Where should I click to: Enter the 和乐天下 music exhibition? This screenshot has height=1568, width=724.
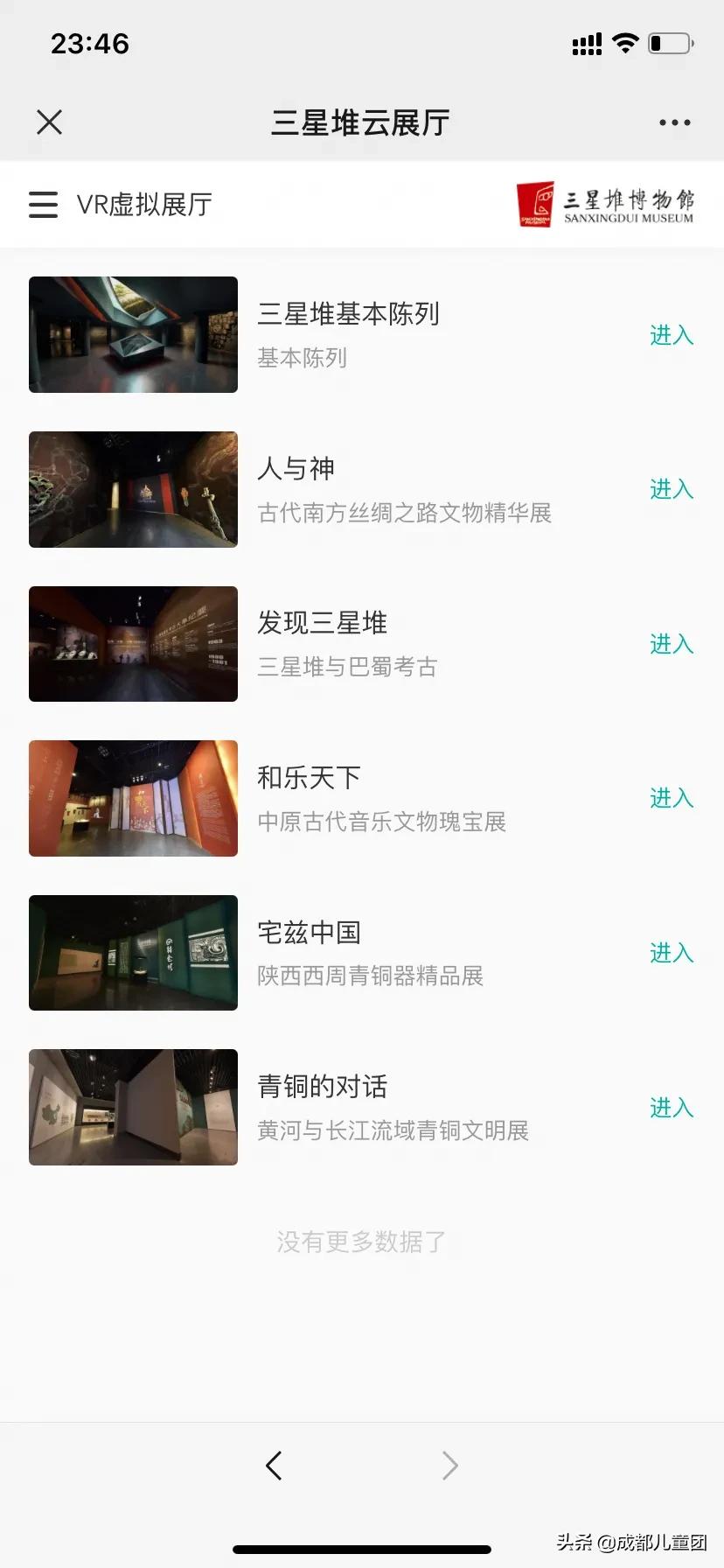point(671,799)
